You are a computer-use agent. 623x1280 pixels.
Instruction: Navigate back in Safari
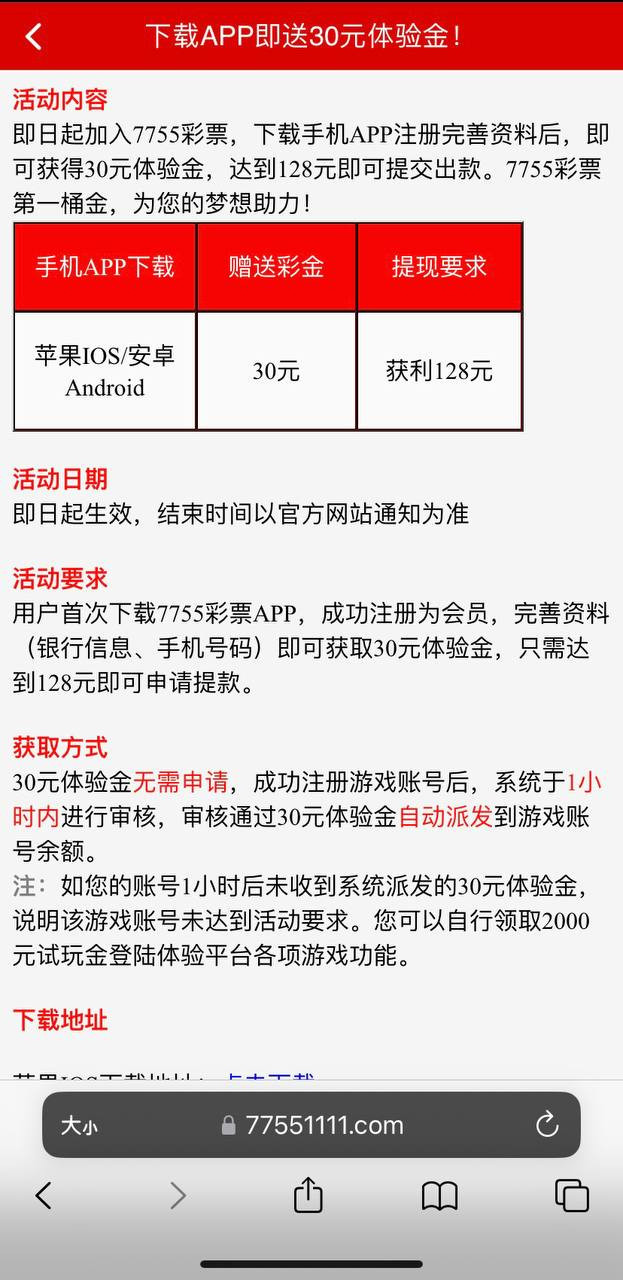[43, 1195]
